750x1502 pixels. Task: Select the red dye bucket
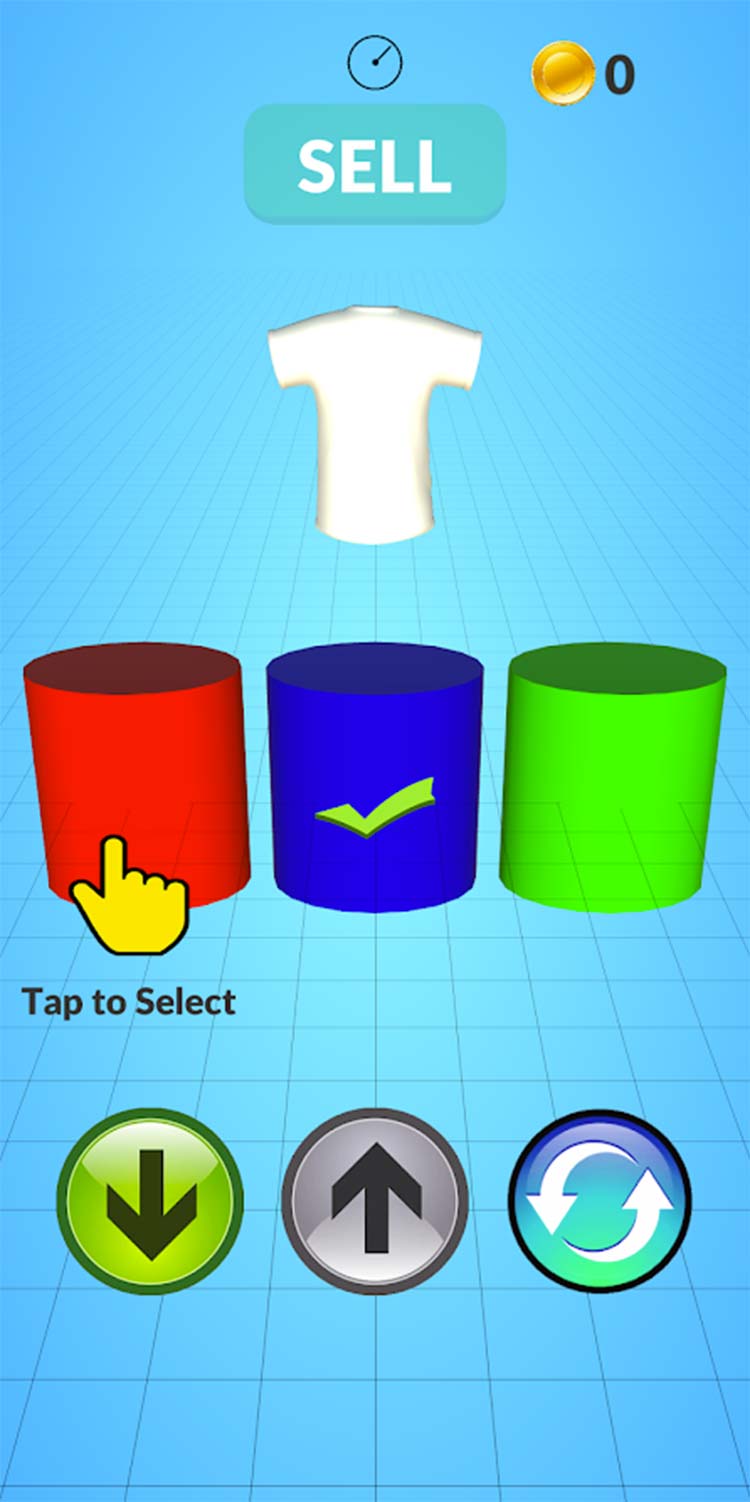136,760
